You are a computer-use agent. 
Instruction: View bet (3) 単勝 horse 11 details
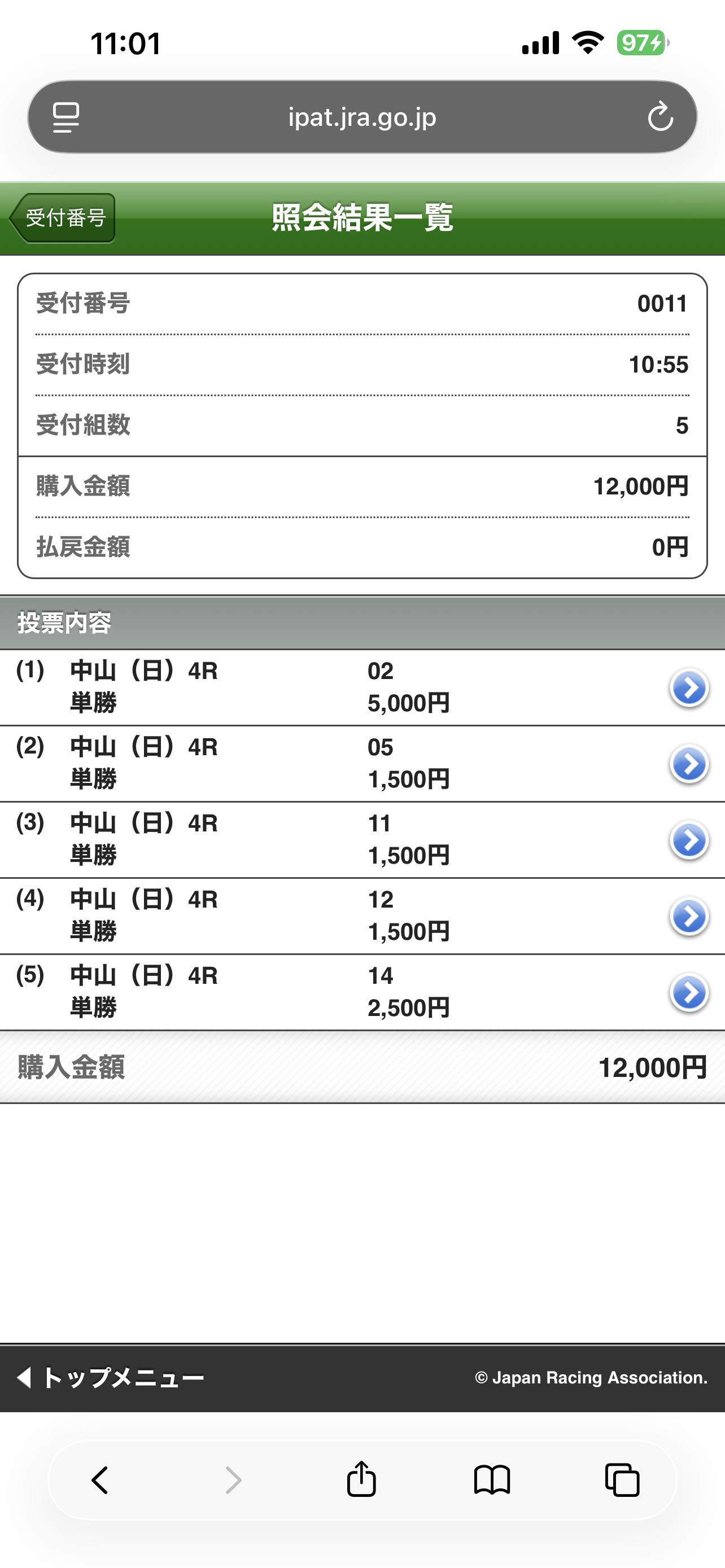pyautogui.click(x=688, y=840)
